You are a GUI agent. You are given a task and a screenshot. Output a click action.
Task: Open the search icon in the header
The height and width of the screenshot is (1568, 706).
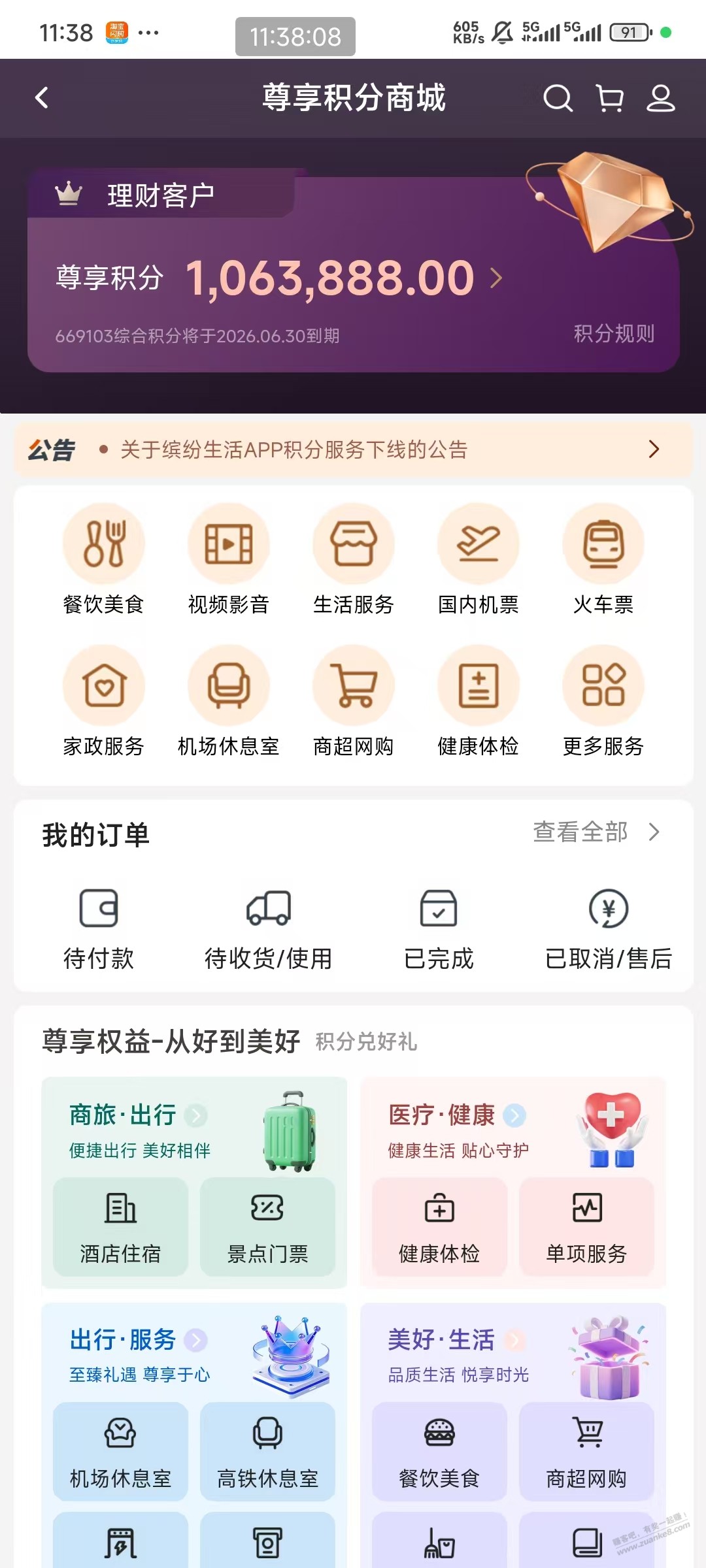(558, 99)
